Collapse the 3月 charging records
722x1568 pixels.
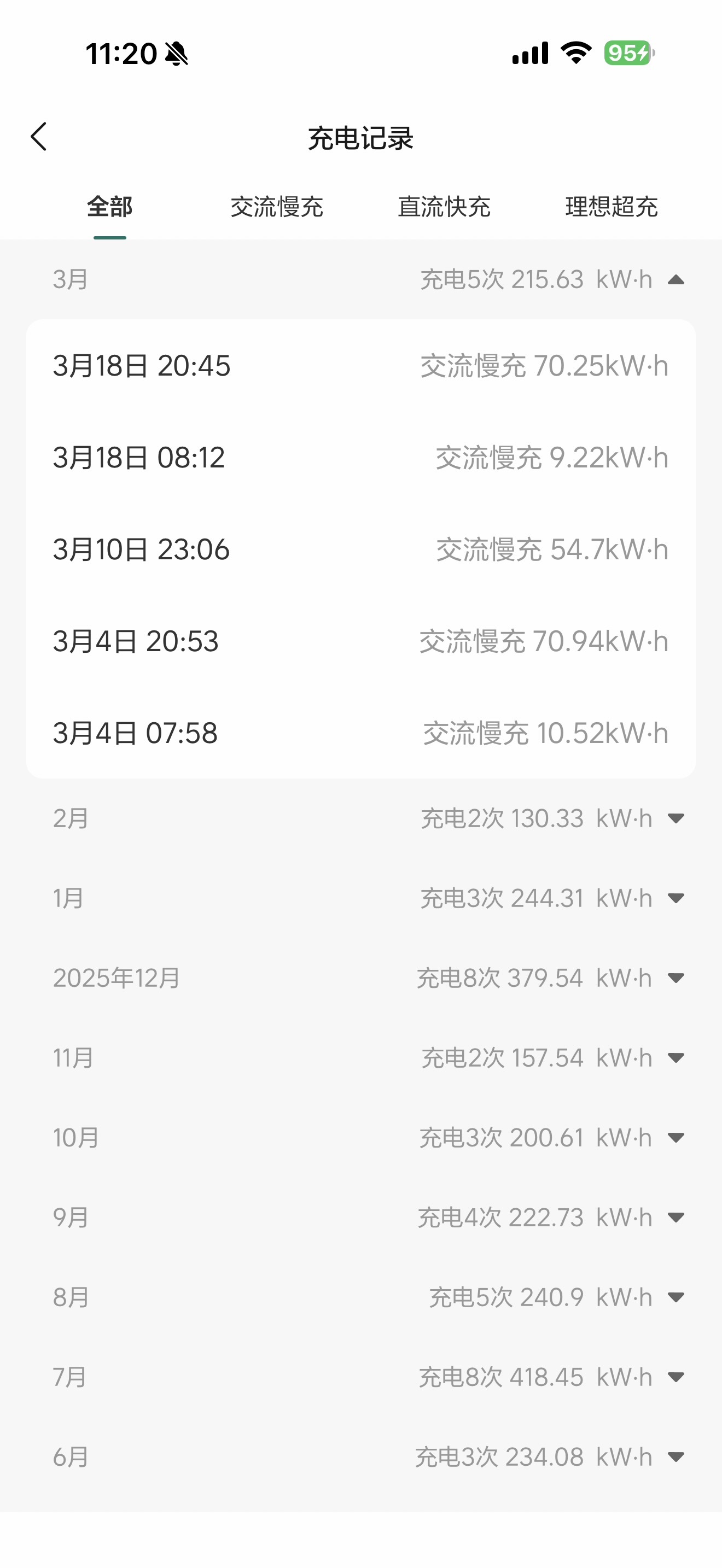point(676,280)
